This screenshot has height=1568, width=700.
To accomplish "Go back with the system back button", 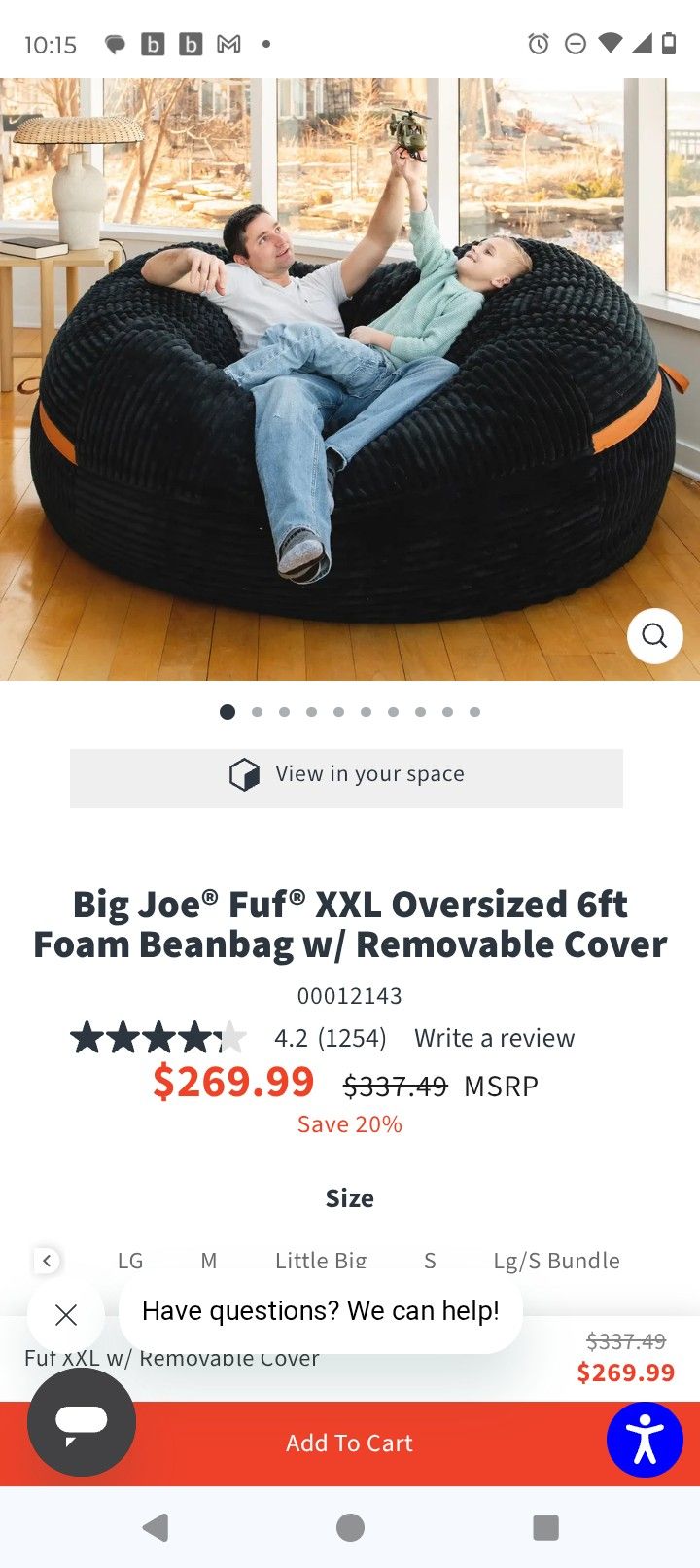I will 156,1527.
